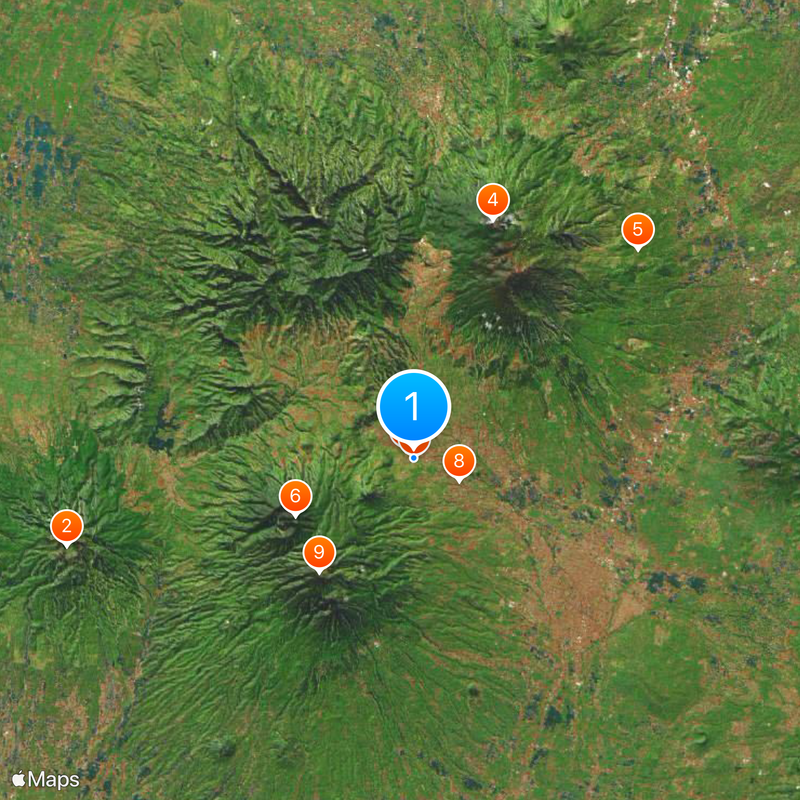
Task: Open map pin number 4
Action: 492,200
